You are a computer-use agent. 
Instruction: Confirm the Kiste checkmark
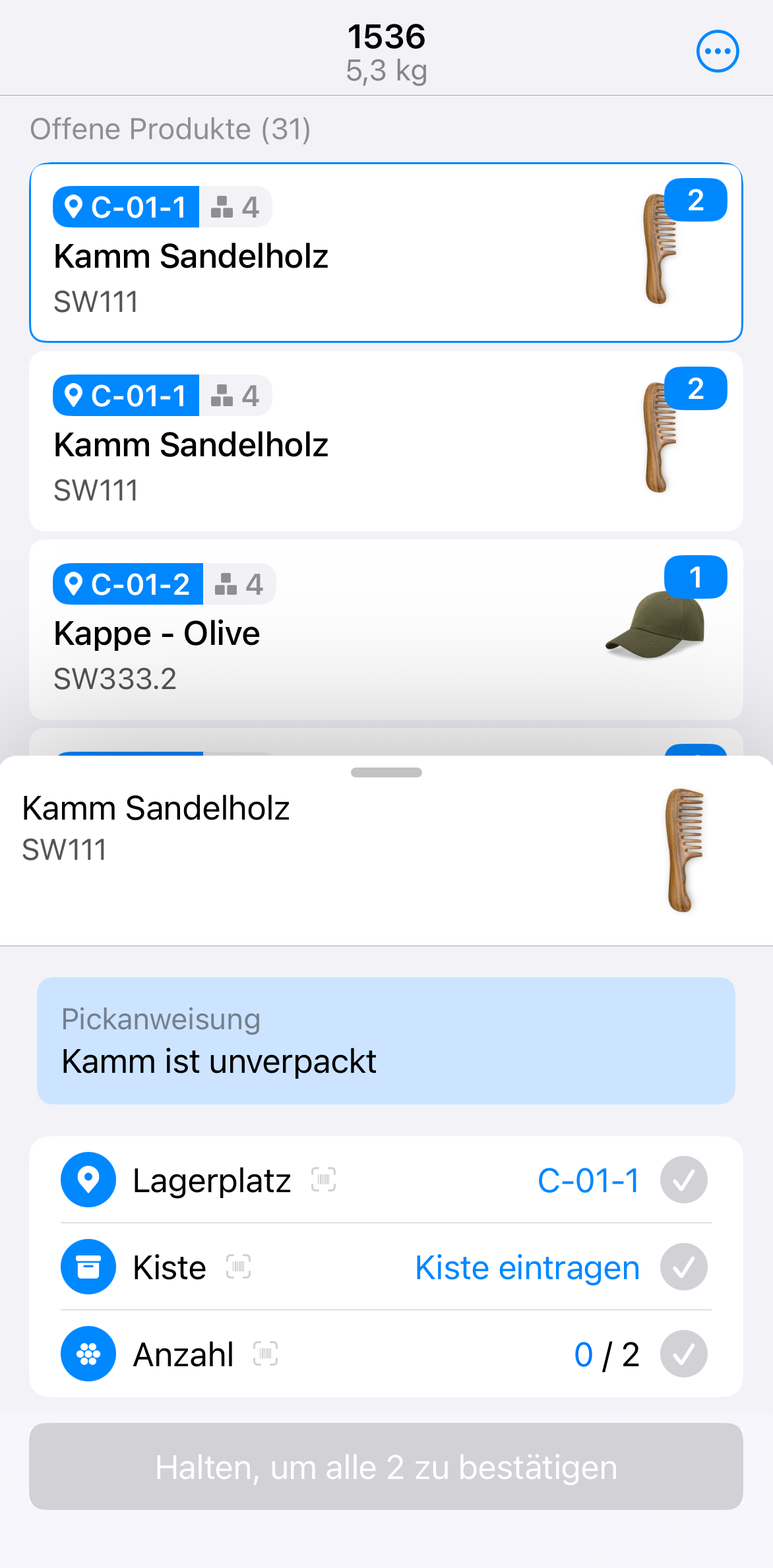(x=683, y=1267)
